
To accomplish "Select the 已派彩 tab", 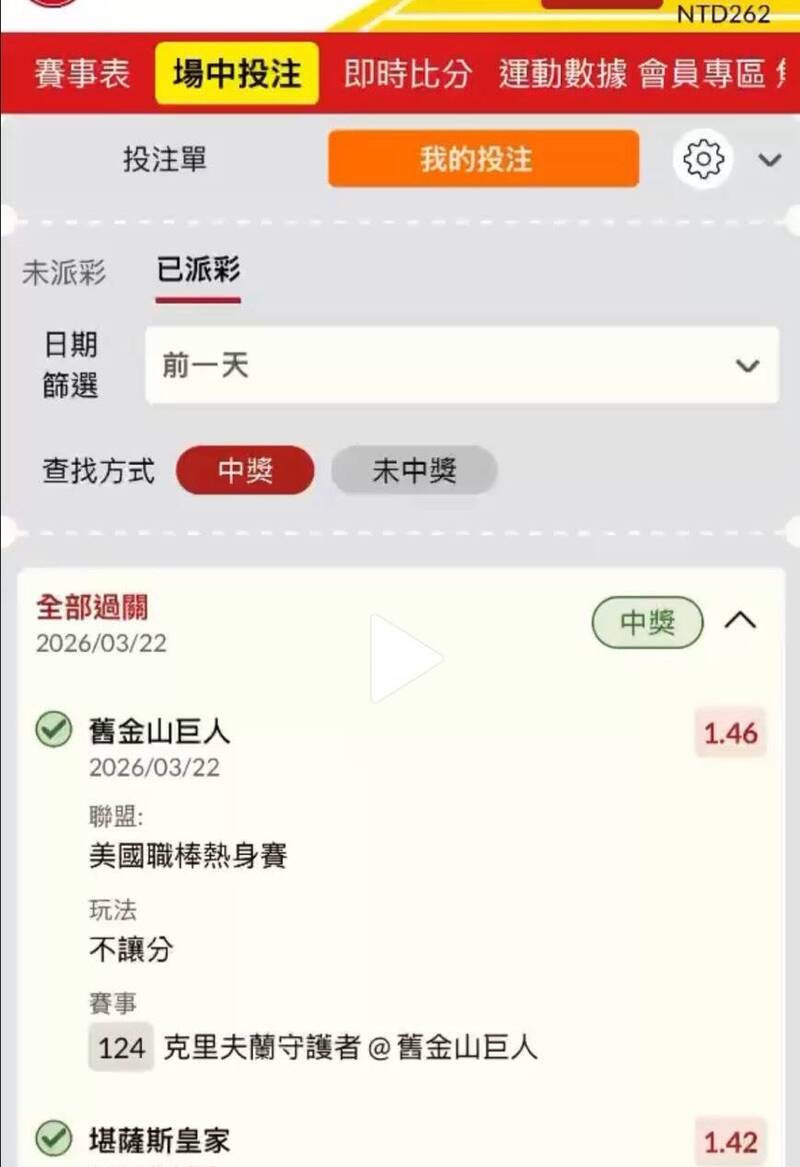I will point(198,270).
